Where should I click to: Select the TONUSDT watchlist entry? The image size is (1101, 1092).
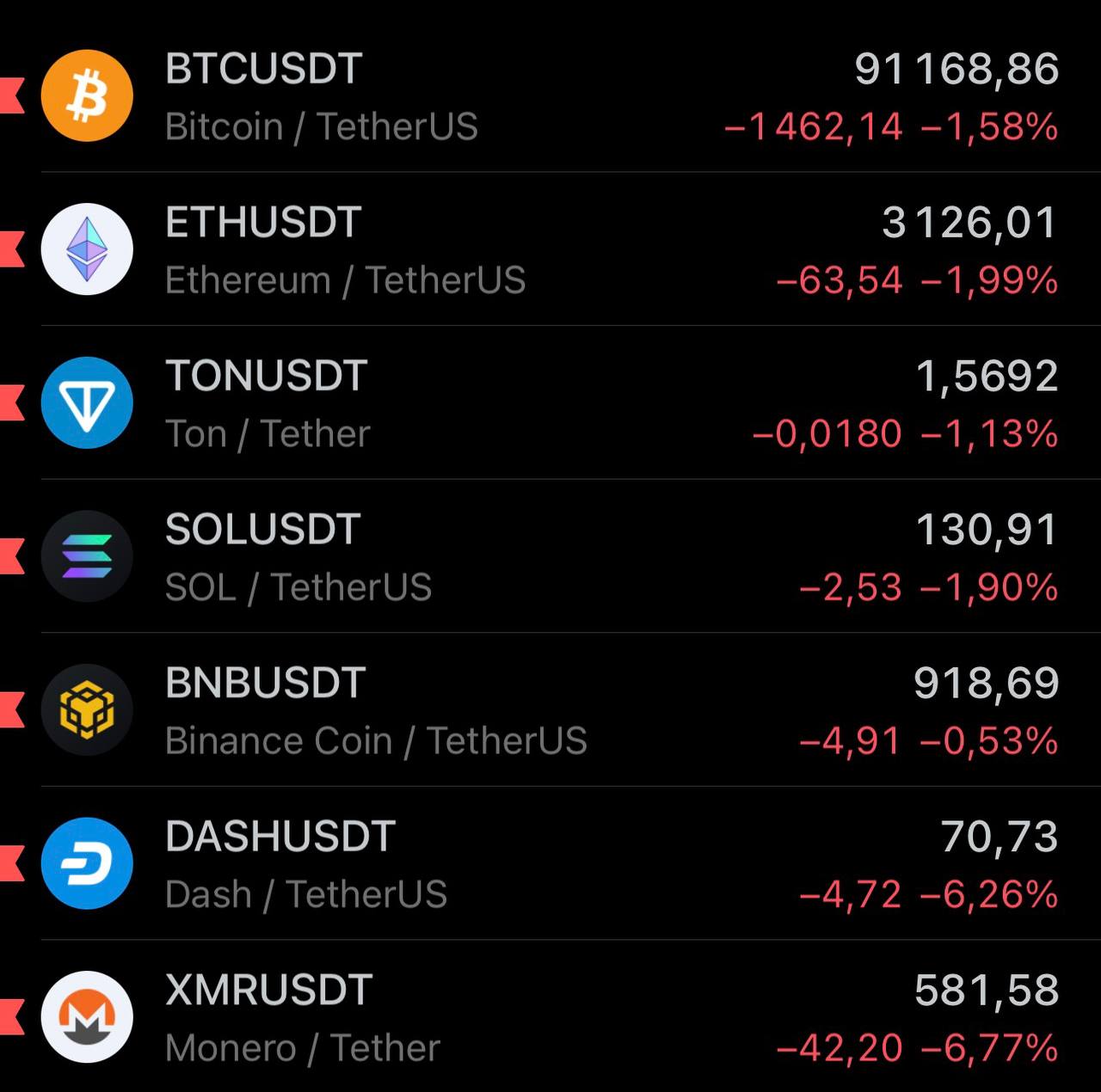coord(550,403)
